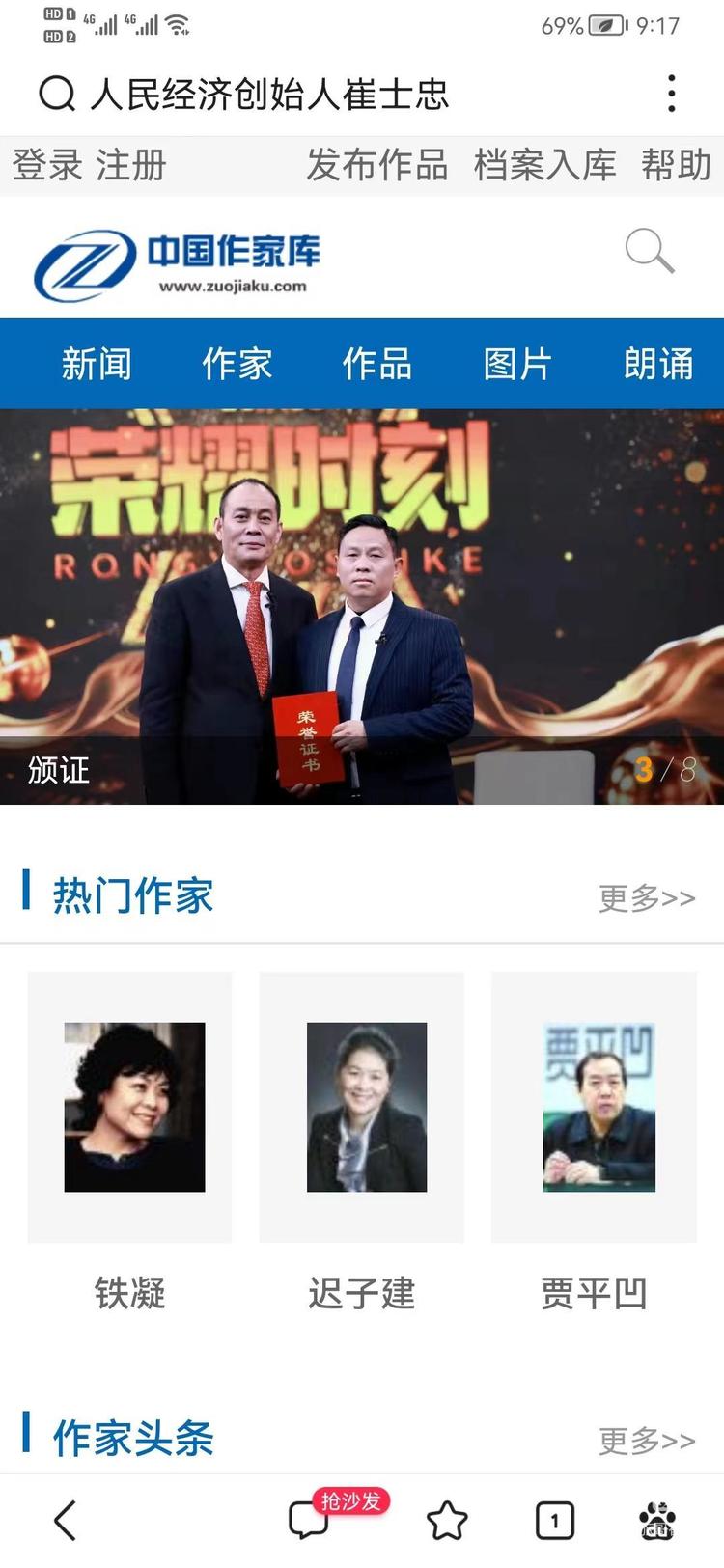Open author 贾平凹's profile
The height and width of the screenshot is (1568, 724).
coord(594,1139)
